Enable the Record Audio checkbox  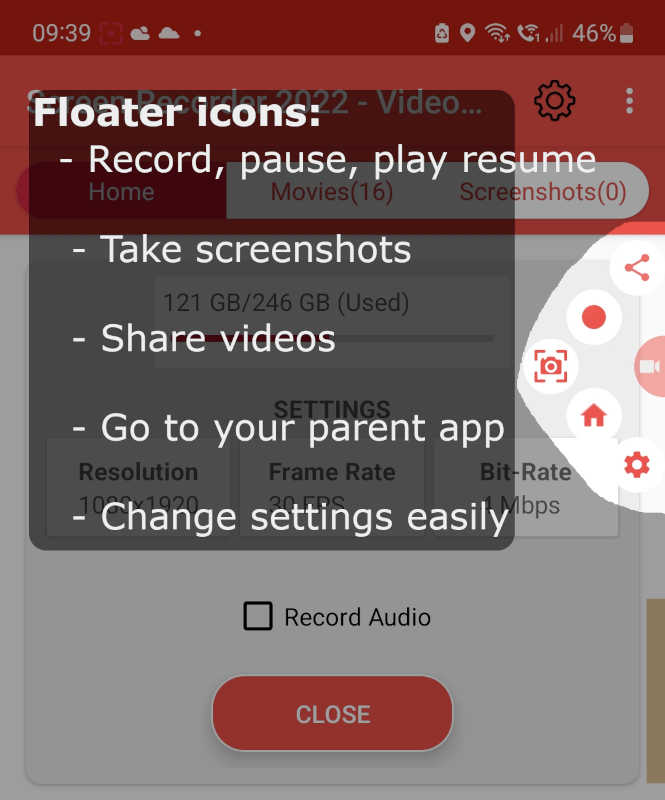coord(258,617)
